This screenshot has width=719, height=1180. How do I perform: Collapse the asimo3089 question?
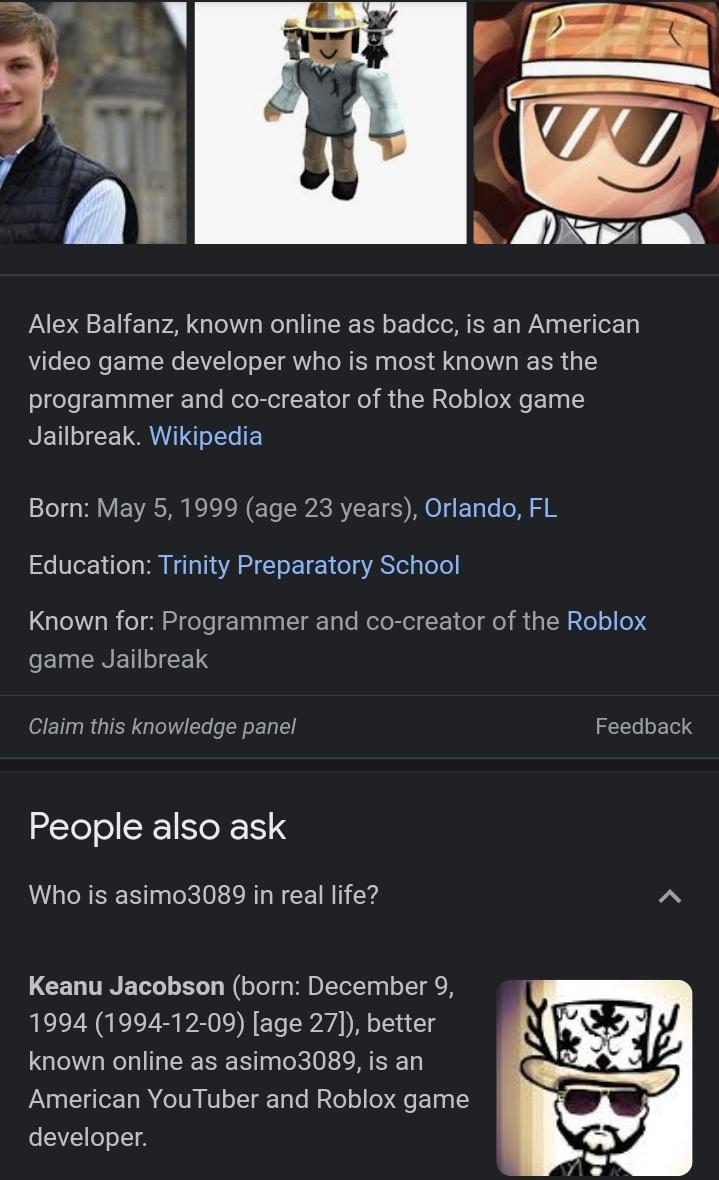pyautogui.click(x=669, y=896)
